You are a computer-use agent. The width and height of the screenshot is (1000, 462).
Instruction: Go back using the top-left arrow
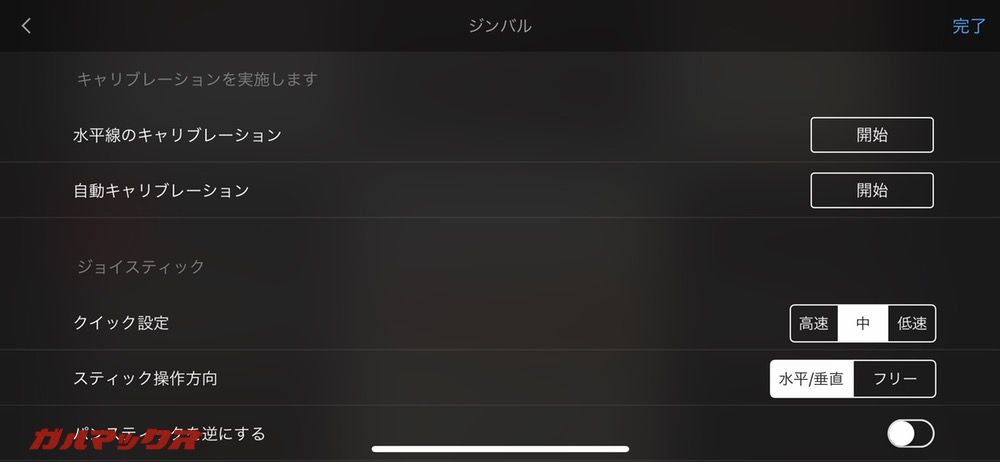pyautogui.click(x=26, y=26)
